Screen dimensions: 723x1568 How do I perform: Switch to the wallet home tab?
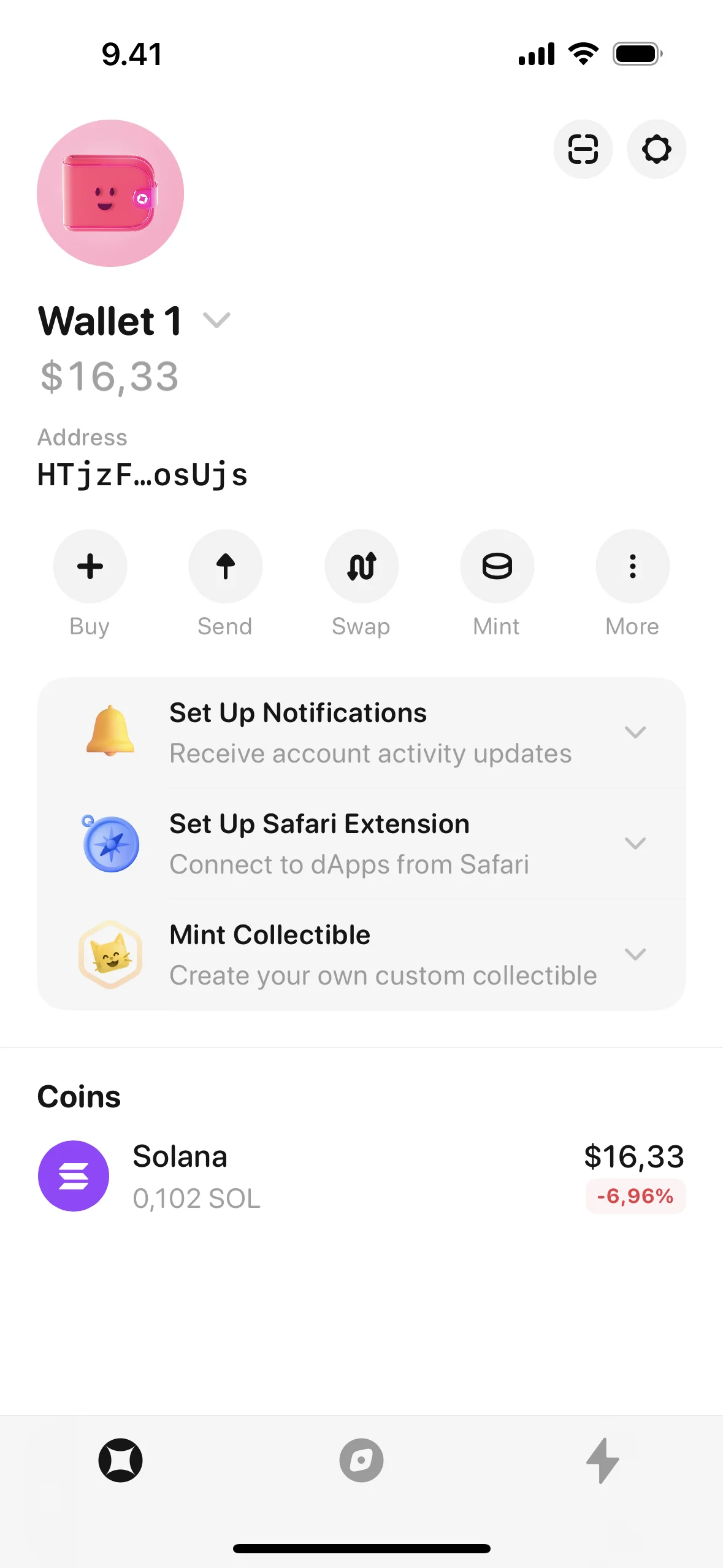click(x=121, y=1461)
